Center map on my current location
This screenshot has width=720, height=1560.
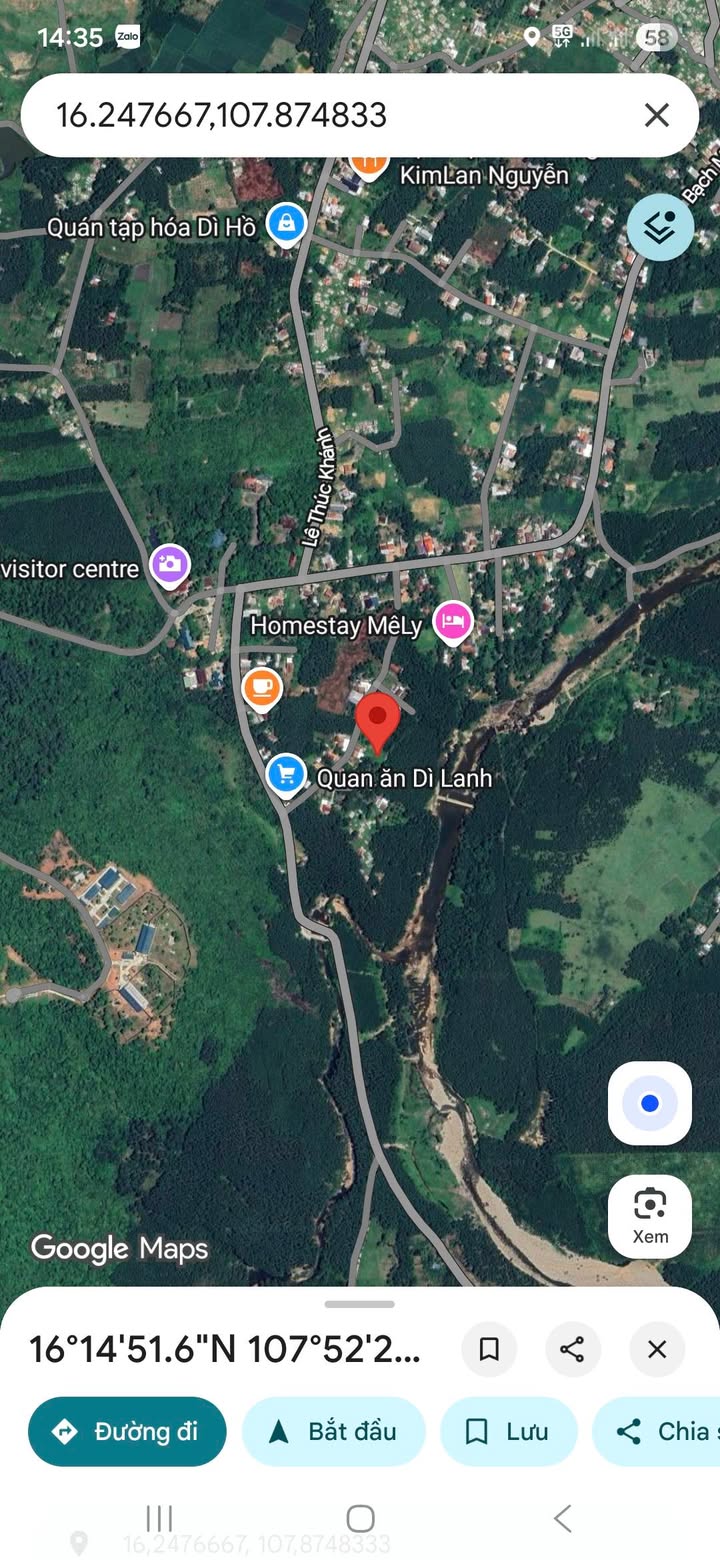tap(650, 1103)
